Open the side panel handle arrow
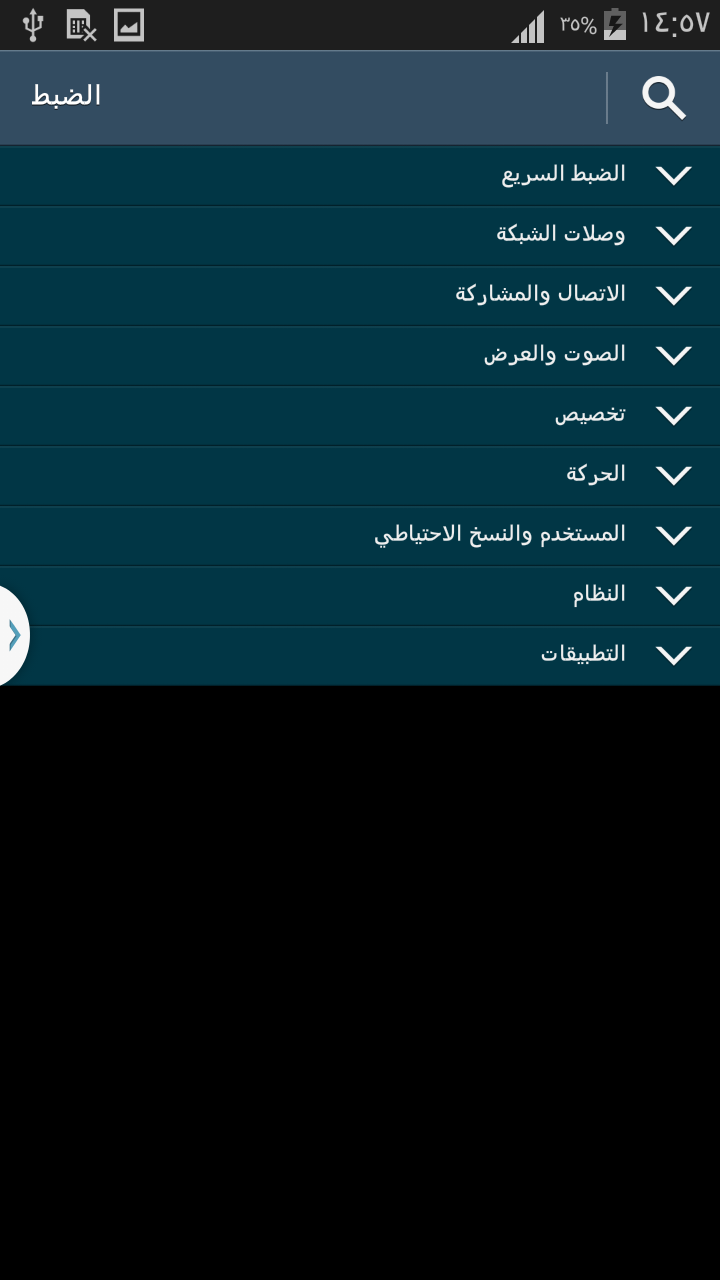Viewport: 720px width, 1280px height. click(13, 636)
